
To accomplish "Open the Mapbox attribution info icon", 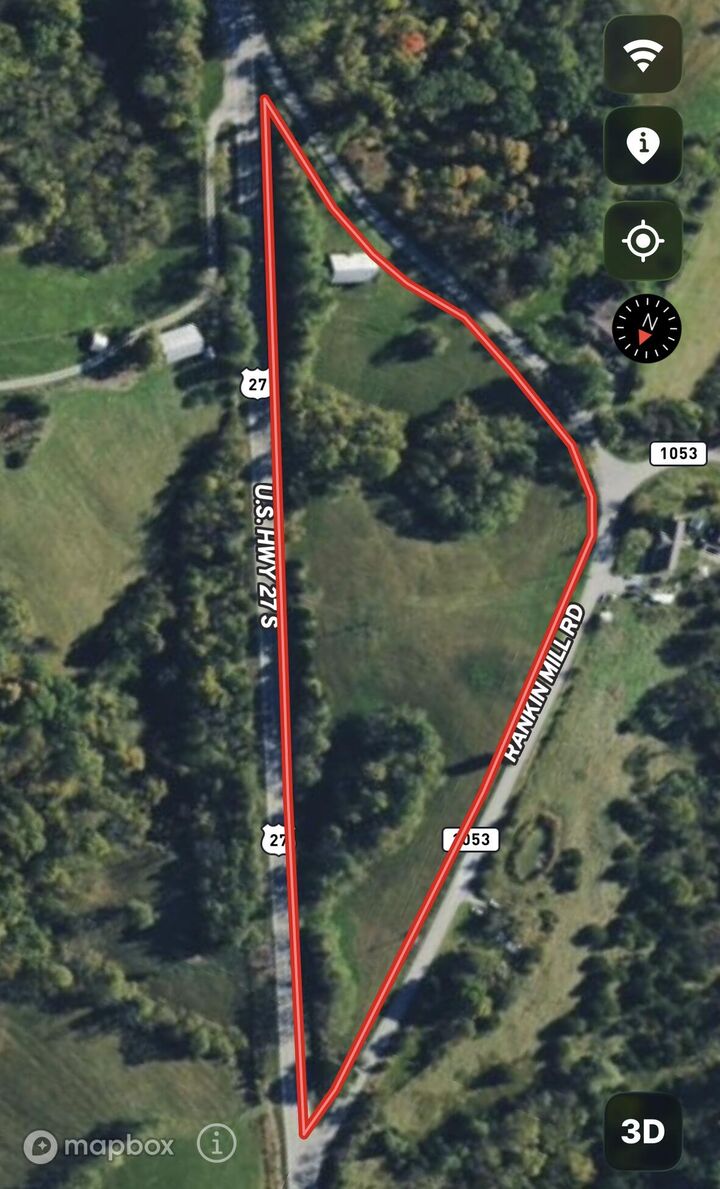I will point(217,1143).
